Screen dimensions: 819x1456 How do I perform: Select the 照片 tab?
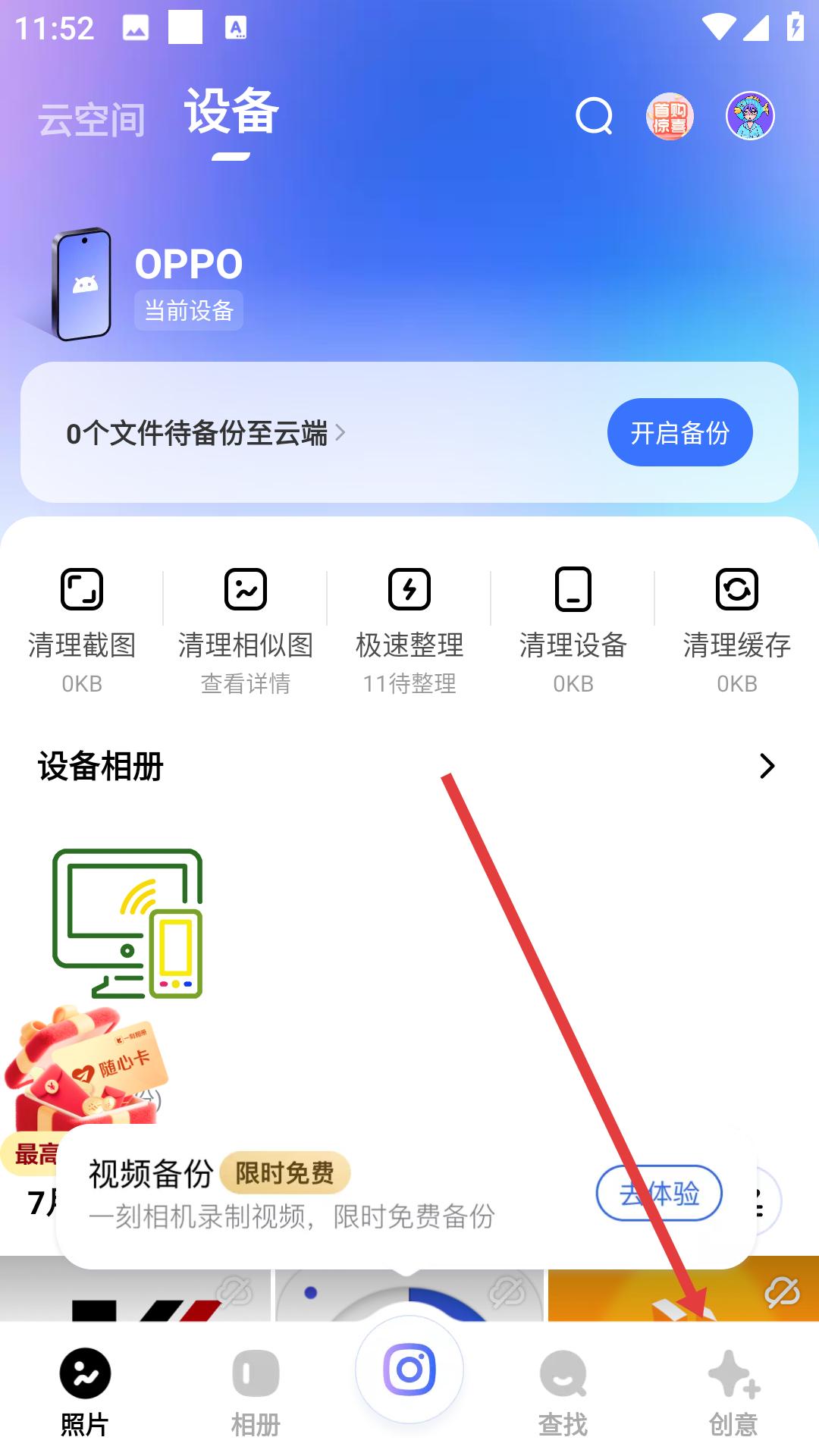point(85,1392)
